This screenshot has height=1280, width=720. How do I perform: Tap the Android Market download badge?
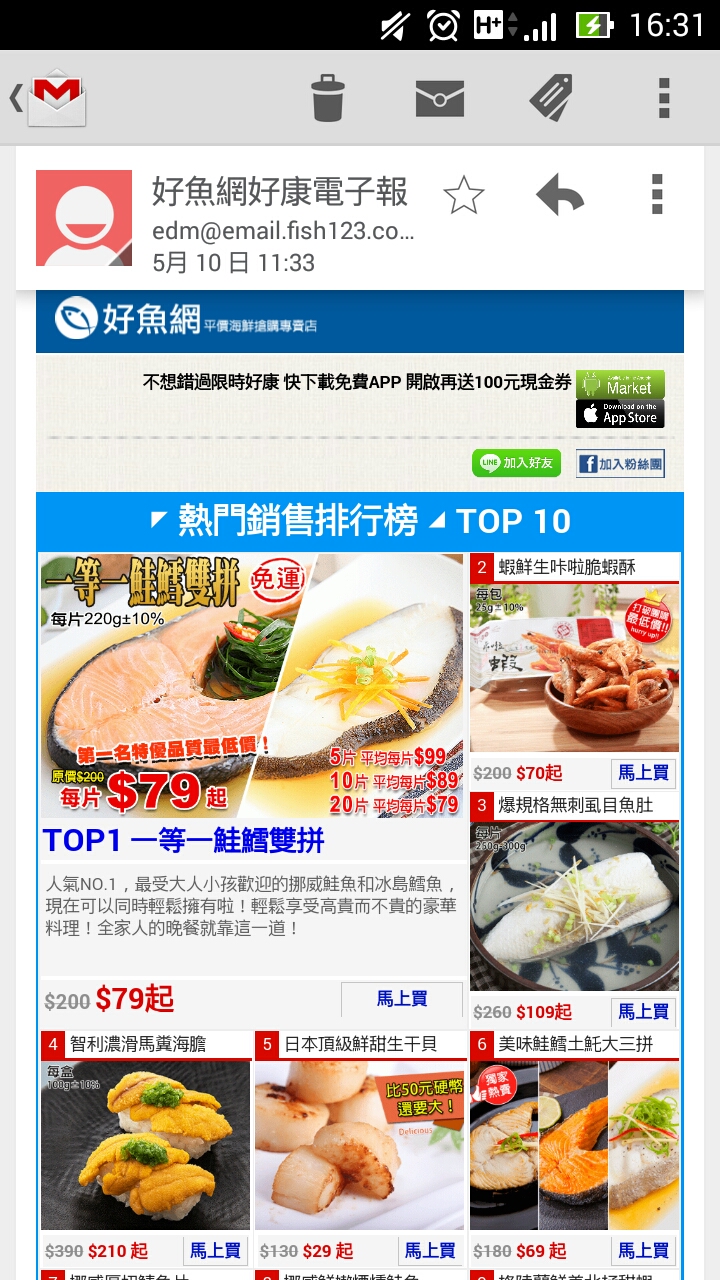pos(620,384)
